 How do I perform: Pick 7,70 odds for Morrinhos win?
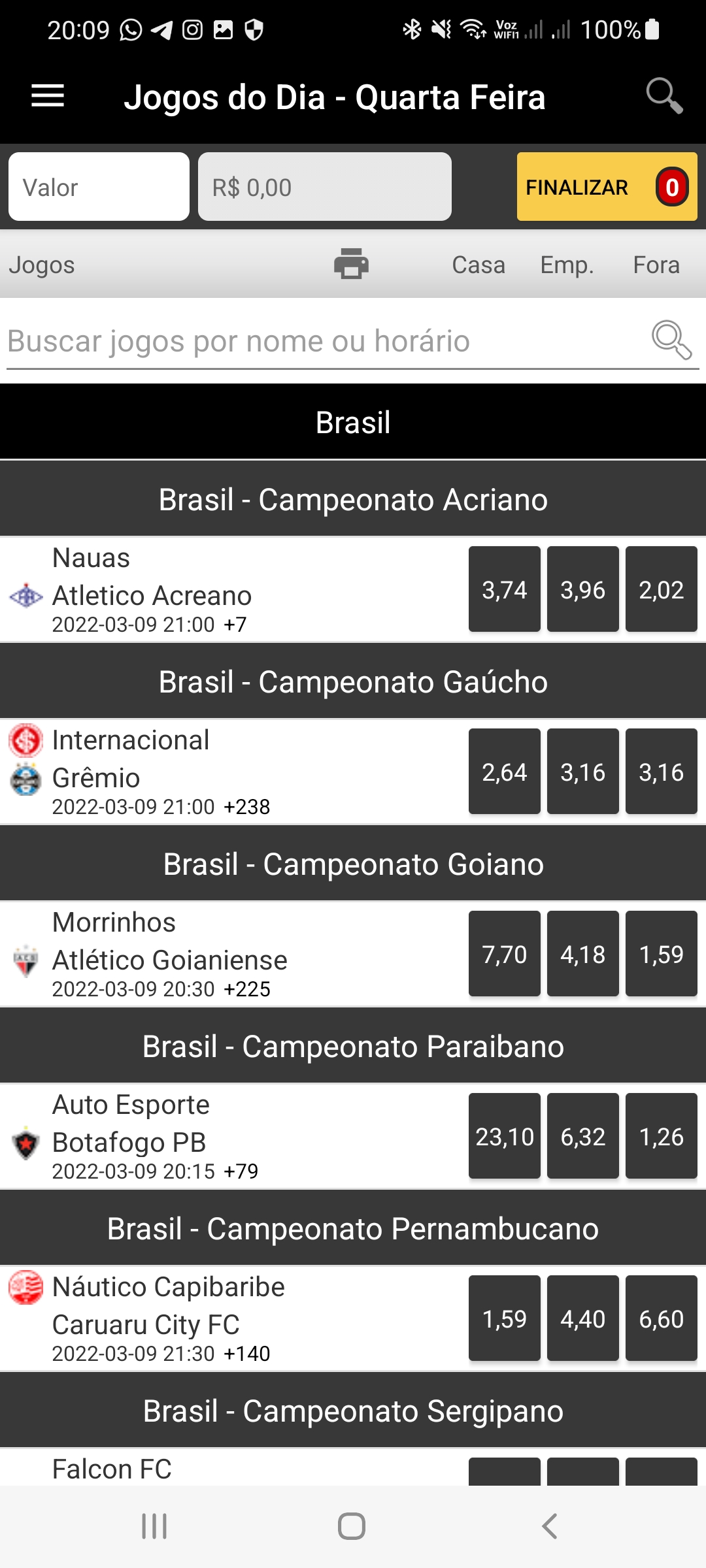(504, 954)
